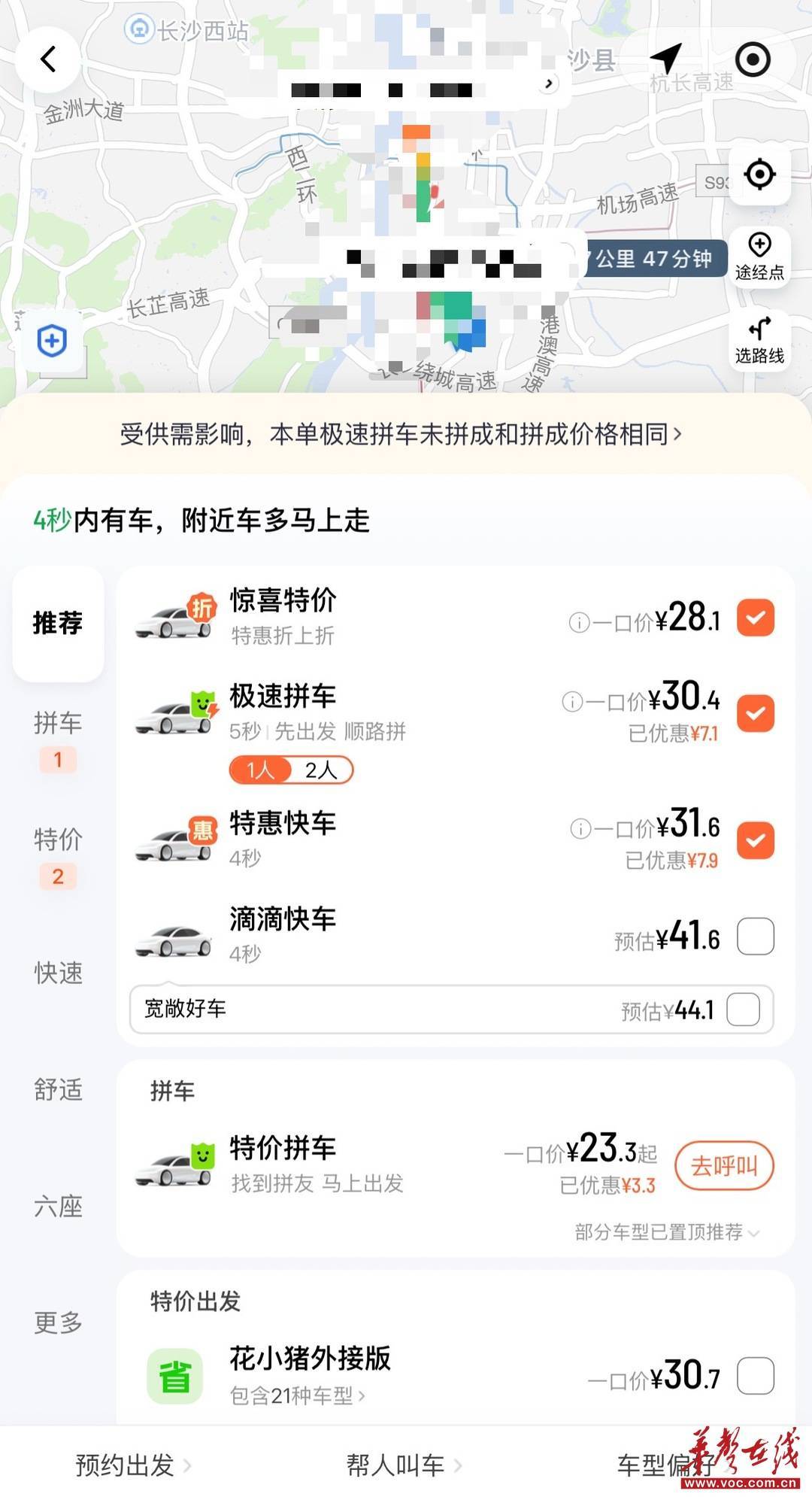The width and height of the screenshot is (812, 1497).
Task: Tap the 去呼叫 call button
Action: (724, 1165)
